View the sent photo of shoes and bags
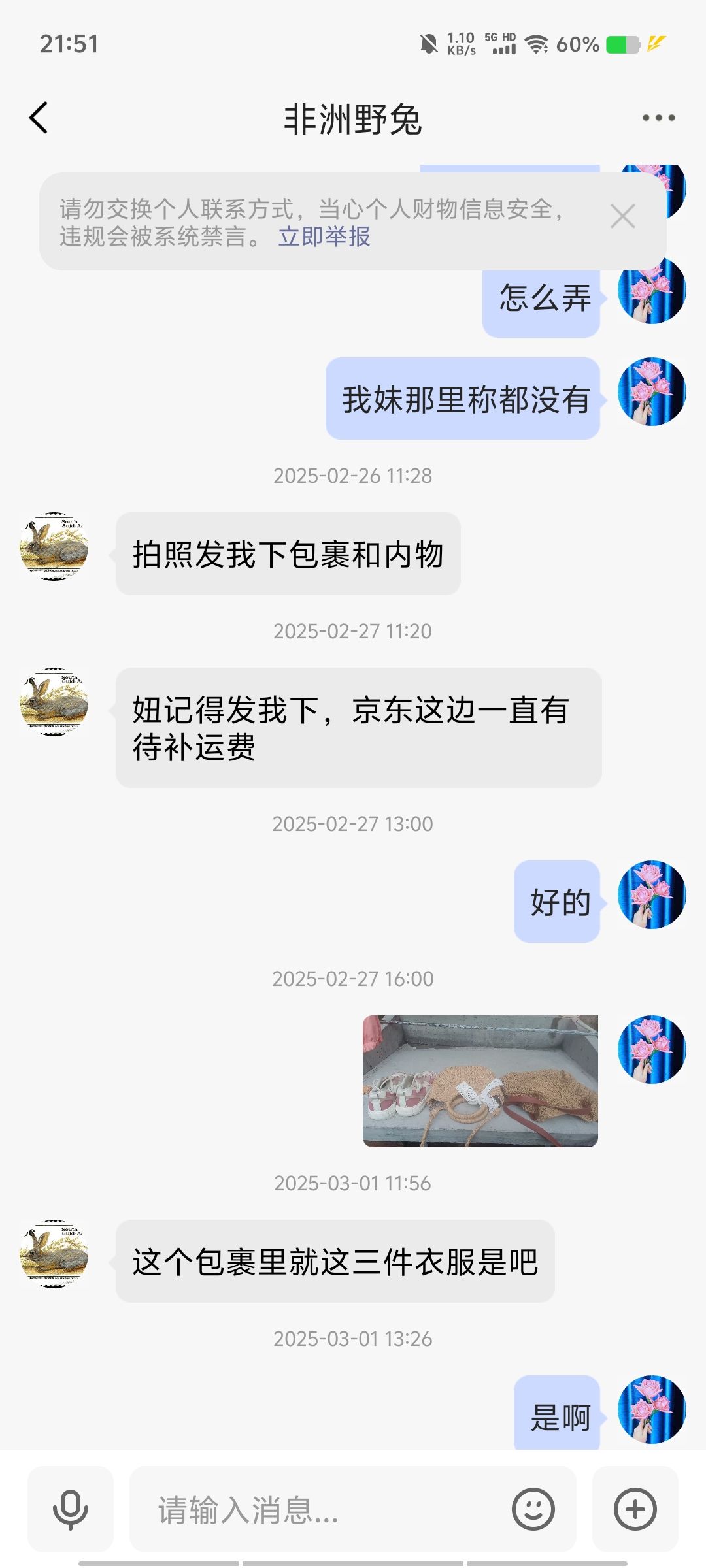706x1568 pixels. pyautogui.click(x=480, y=1081)
